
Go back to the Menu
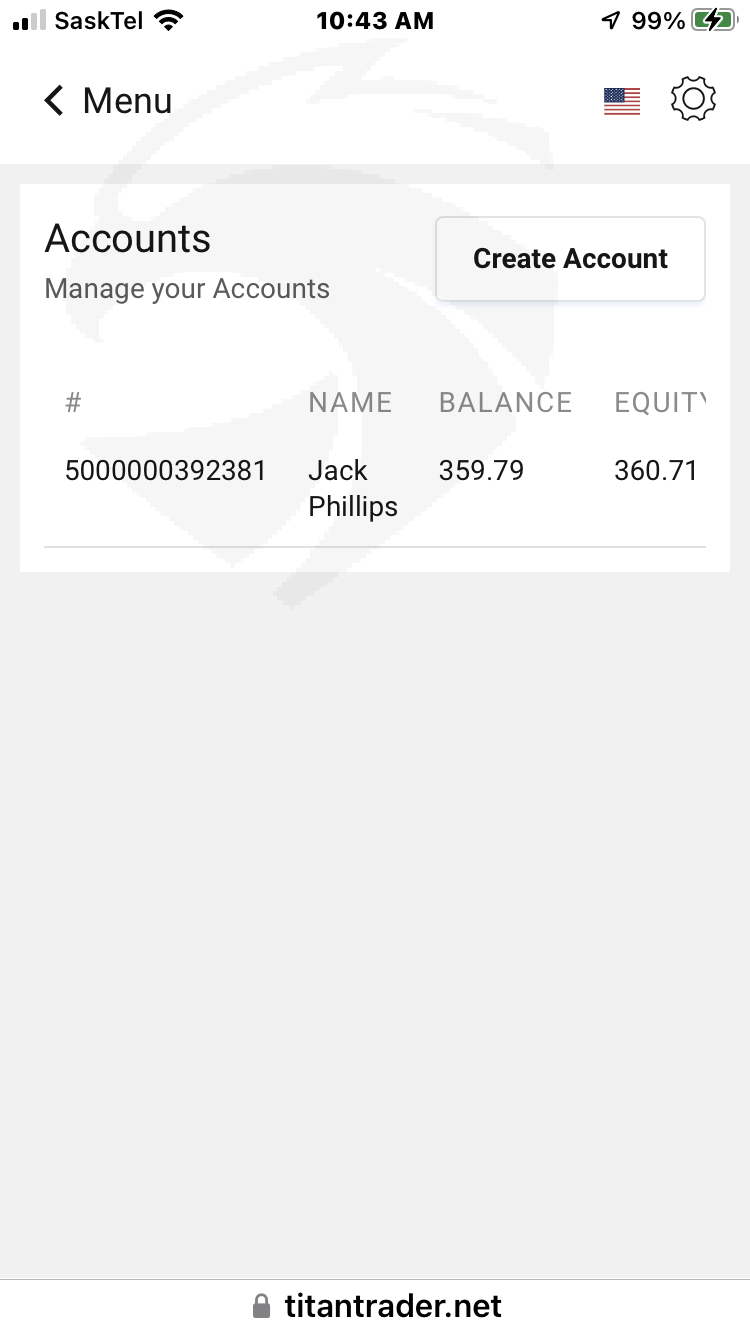(x=108, y=101)
